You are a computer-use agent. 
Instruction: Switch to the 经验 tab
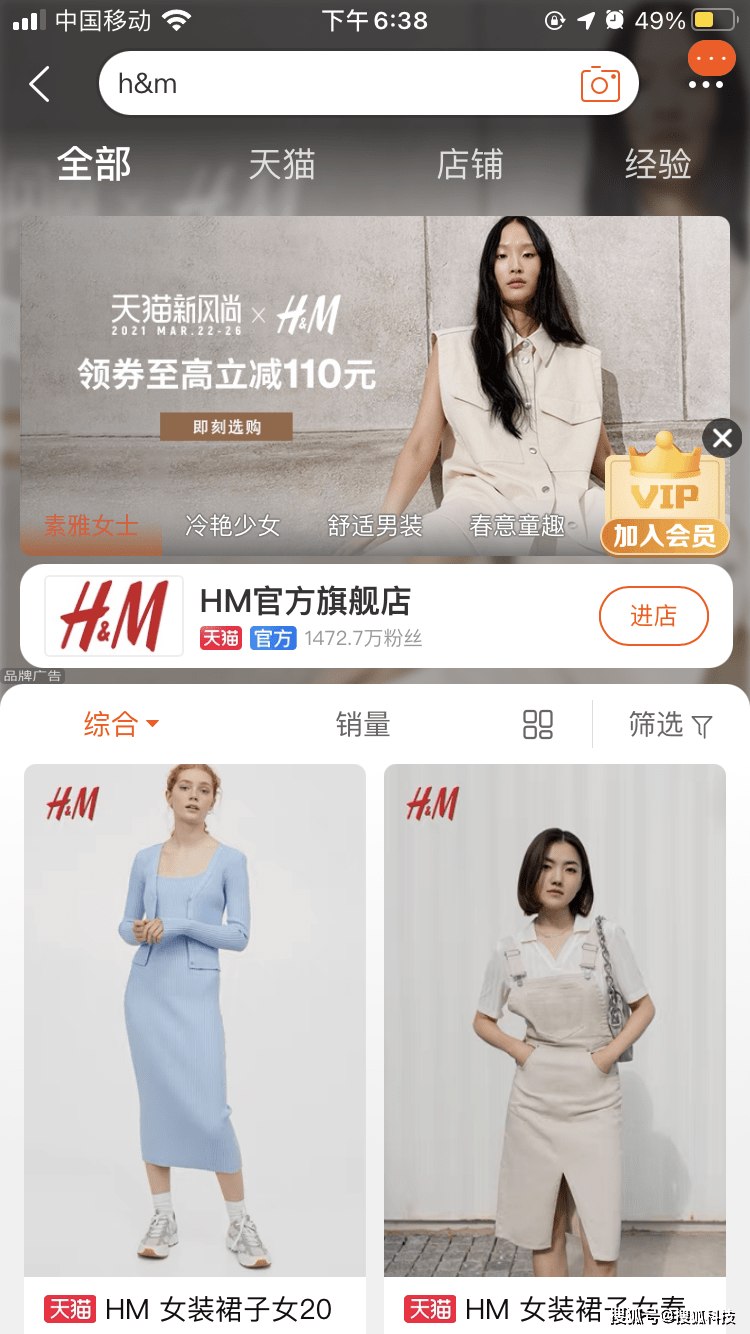(657, 165)
